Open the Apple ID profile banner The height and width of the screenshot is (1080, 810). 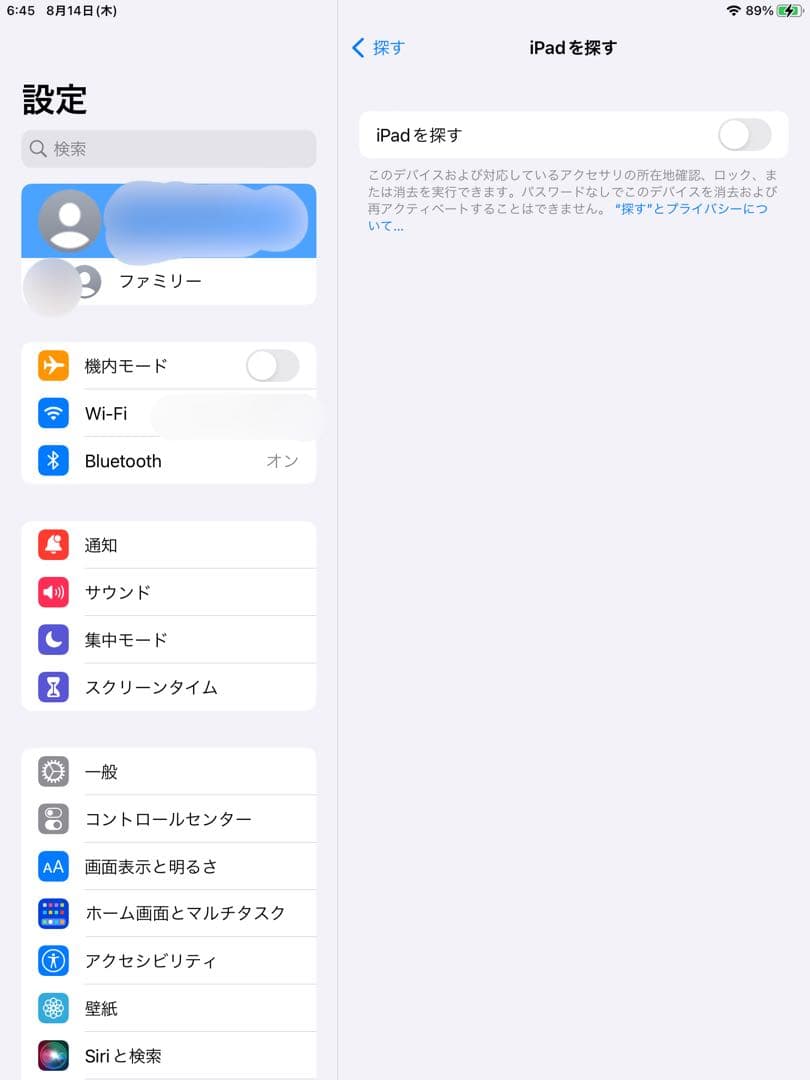168,222
